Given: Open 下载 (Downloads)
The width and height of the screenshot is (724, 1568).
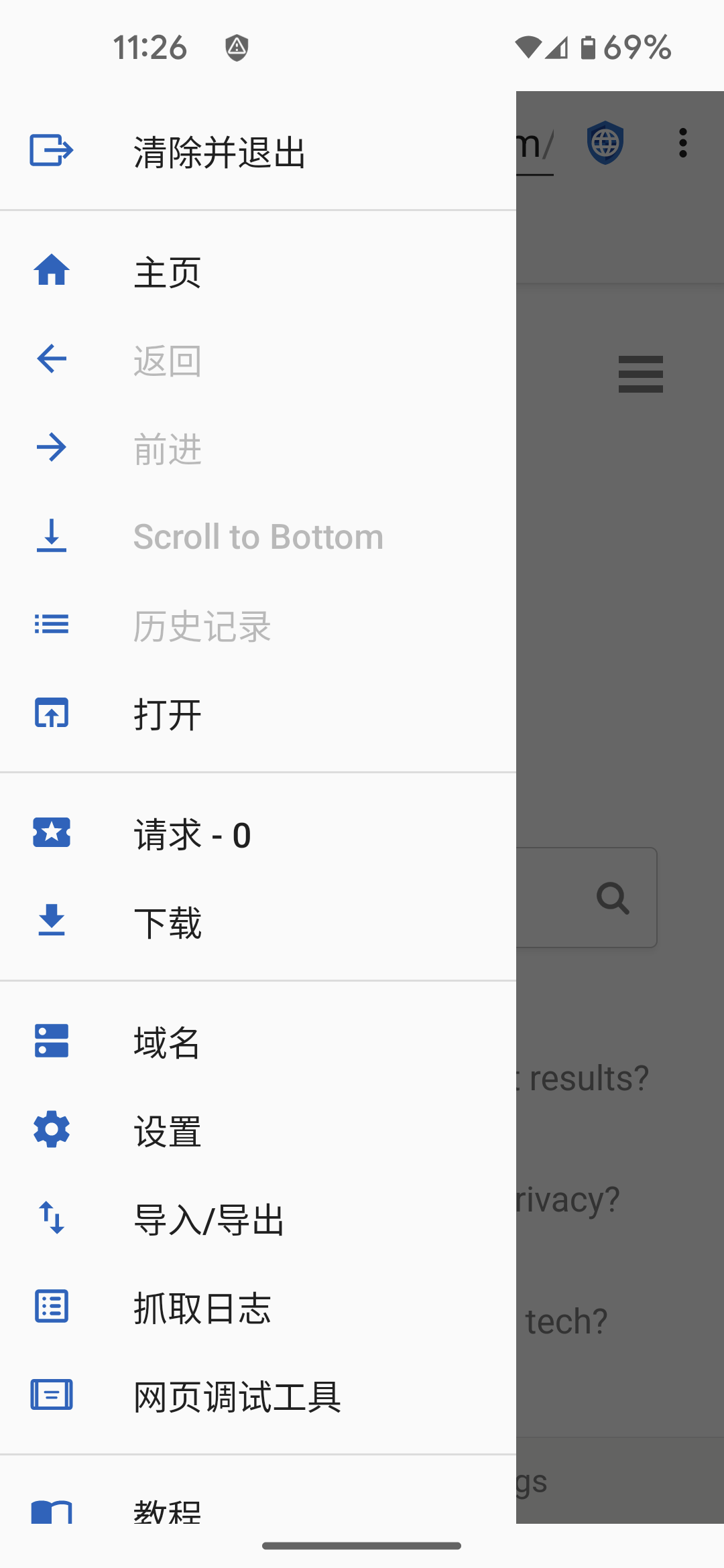Looking at the screenshot, I should point(168,923).
